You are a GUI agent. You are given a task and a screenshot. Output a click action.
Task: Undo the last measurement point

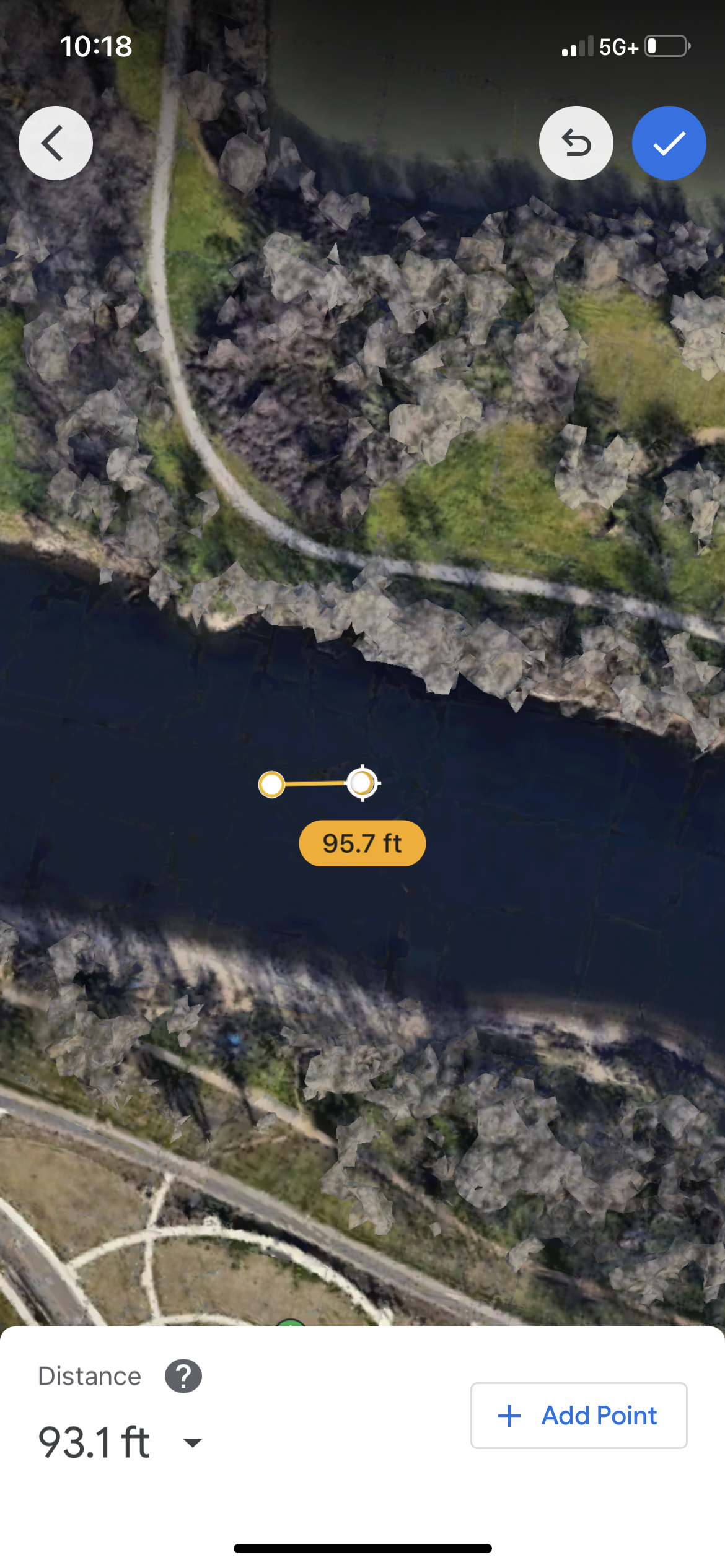coord(576,143)
